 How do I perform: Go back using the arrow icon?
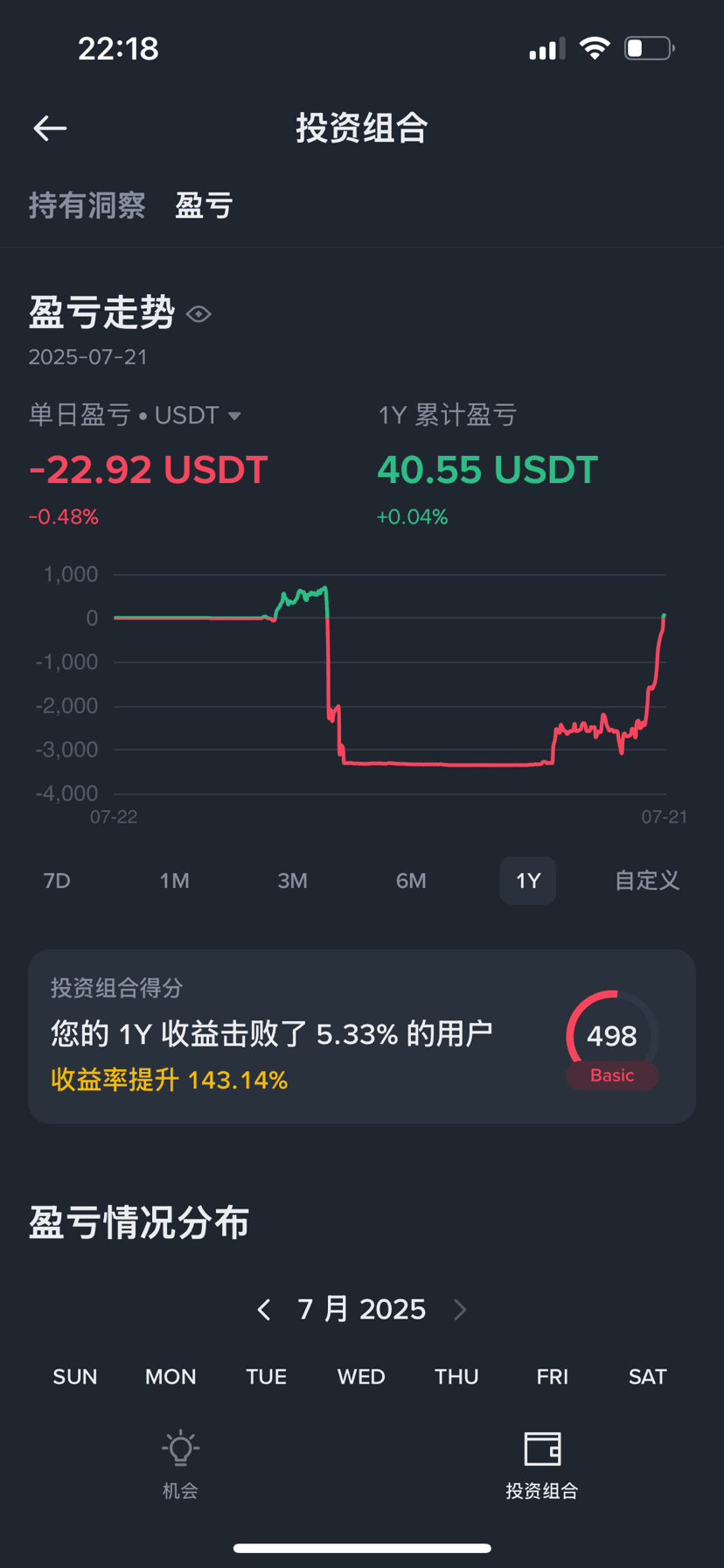click(50, 129)
